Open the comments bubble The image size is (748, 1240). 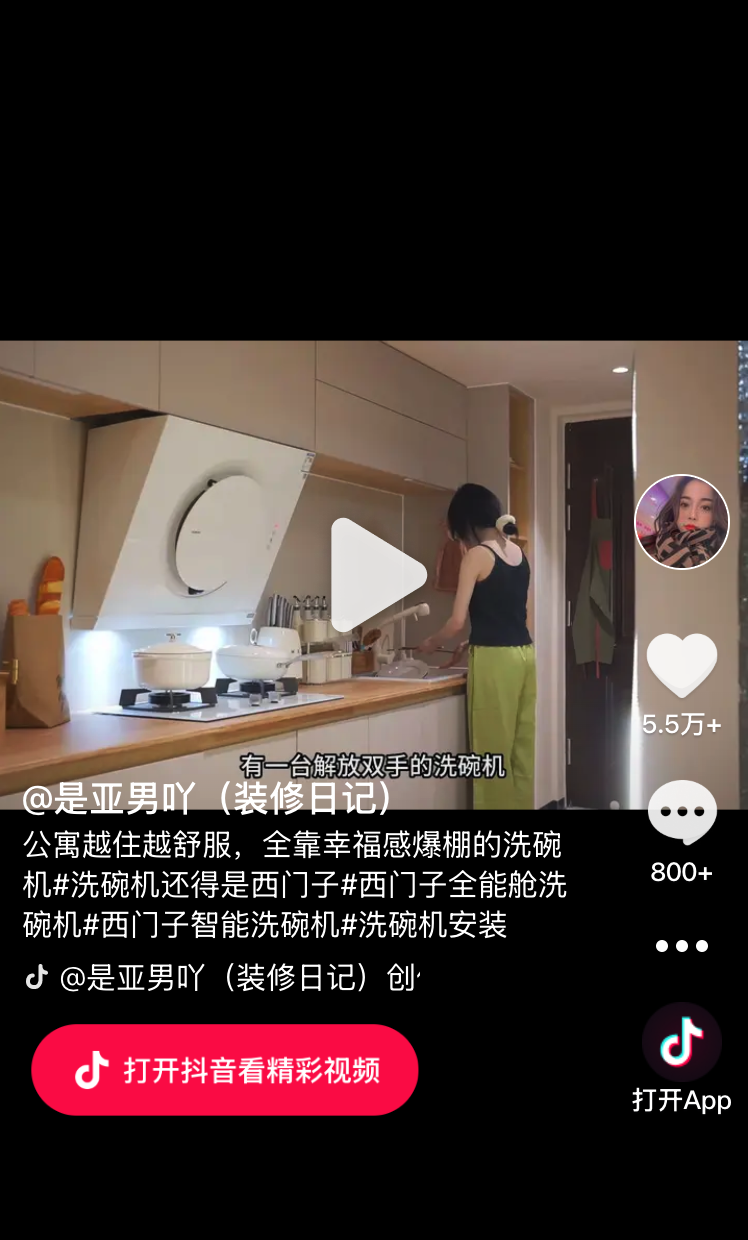(x=682, y=812)
